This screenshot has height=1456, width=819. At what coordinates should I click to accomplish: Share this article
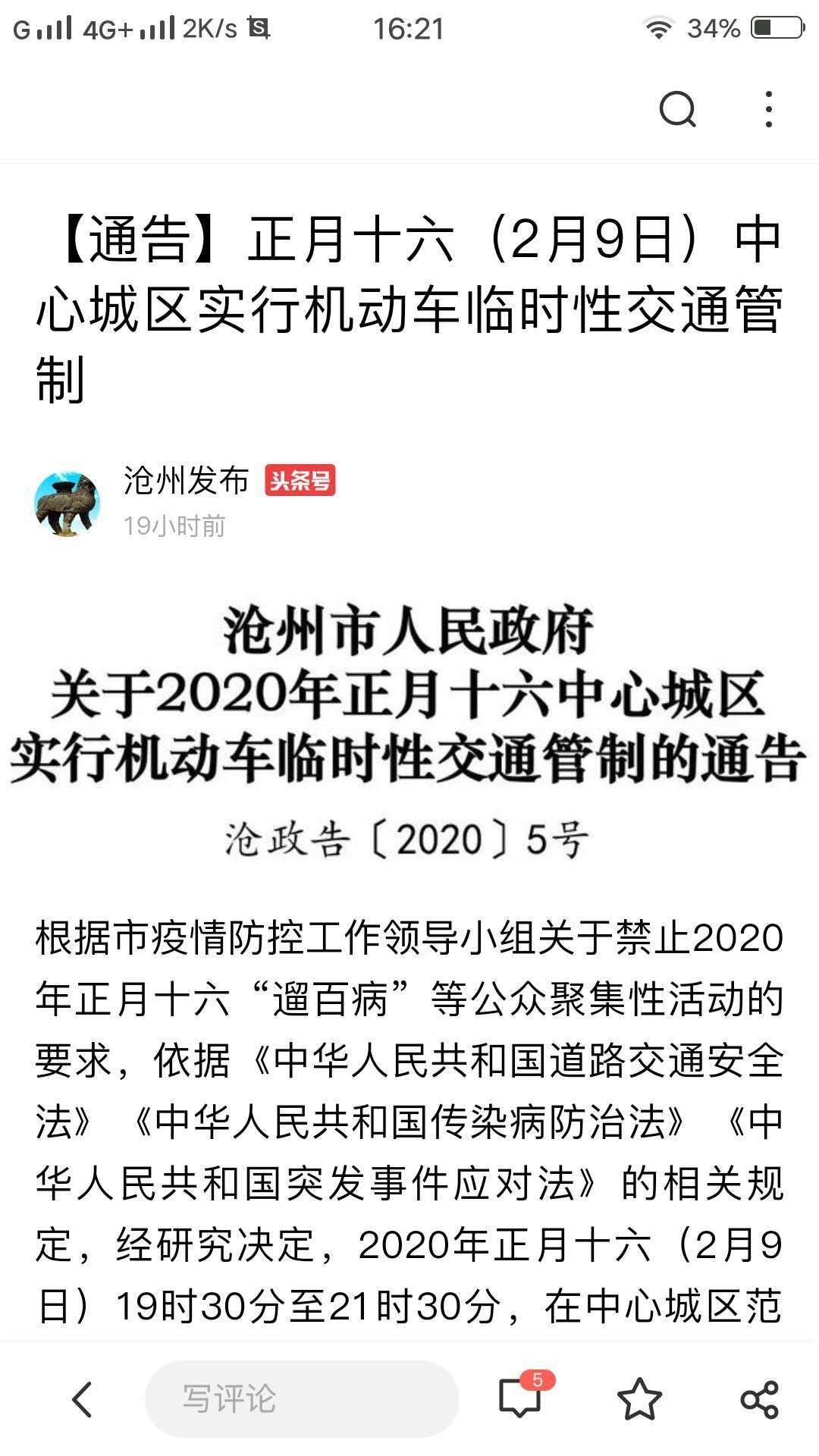[759, 1399]
